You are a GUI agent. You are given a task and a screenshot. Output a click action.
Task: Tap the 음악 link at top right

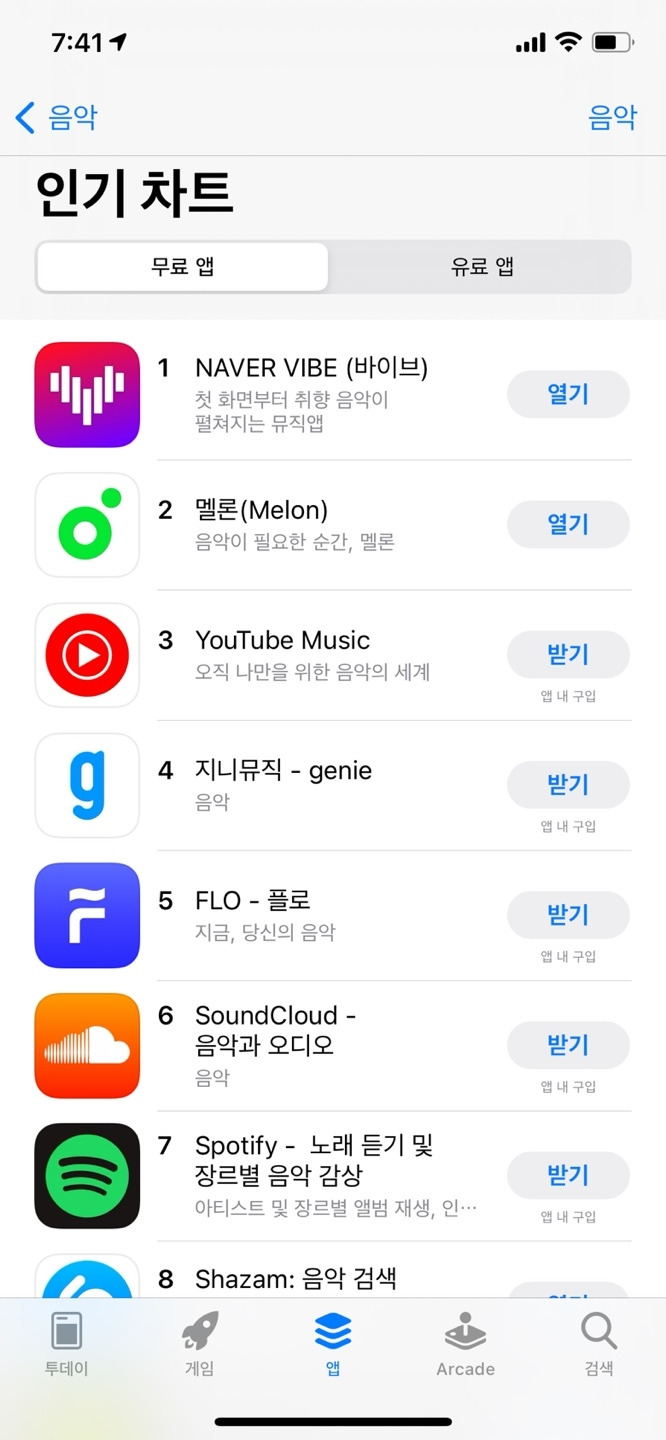click(x=612, y=118)
